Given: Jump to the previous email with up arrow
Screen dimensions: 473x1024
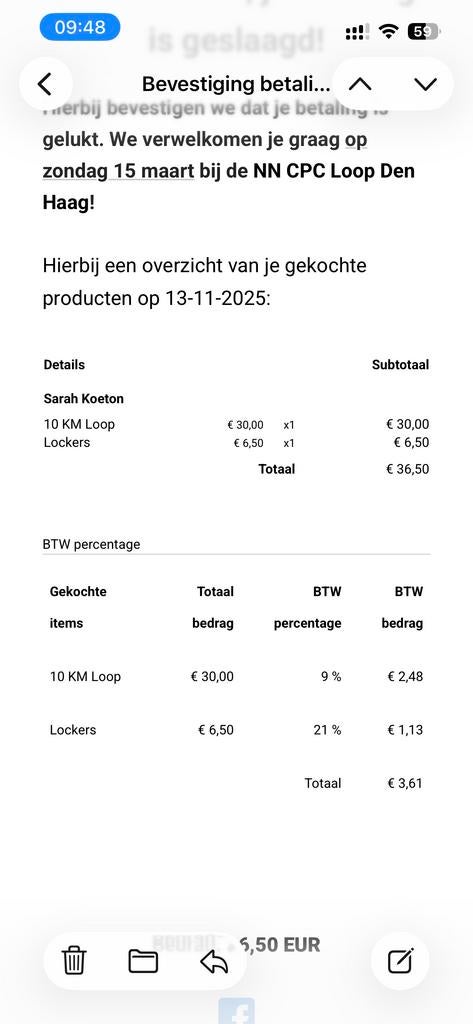Looking at the screenshot, I should tap(360, 84).
